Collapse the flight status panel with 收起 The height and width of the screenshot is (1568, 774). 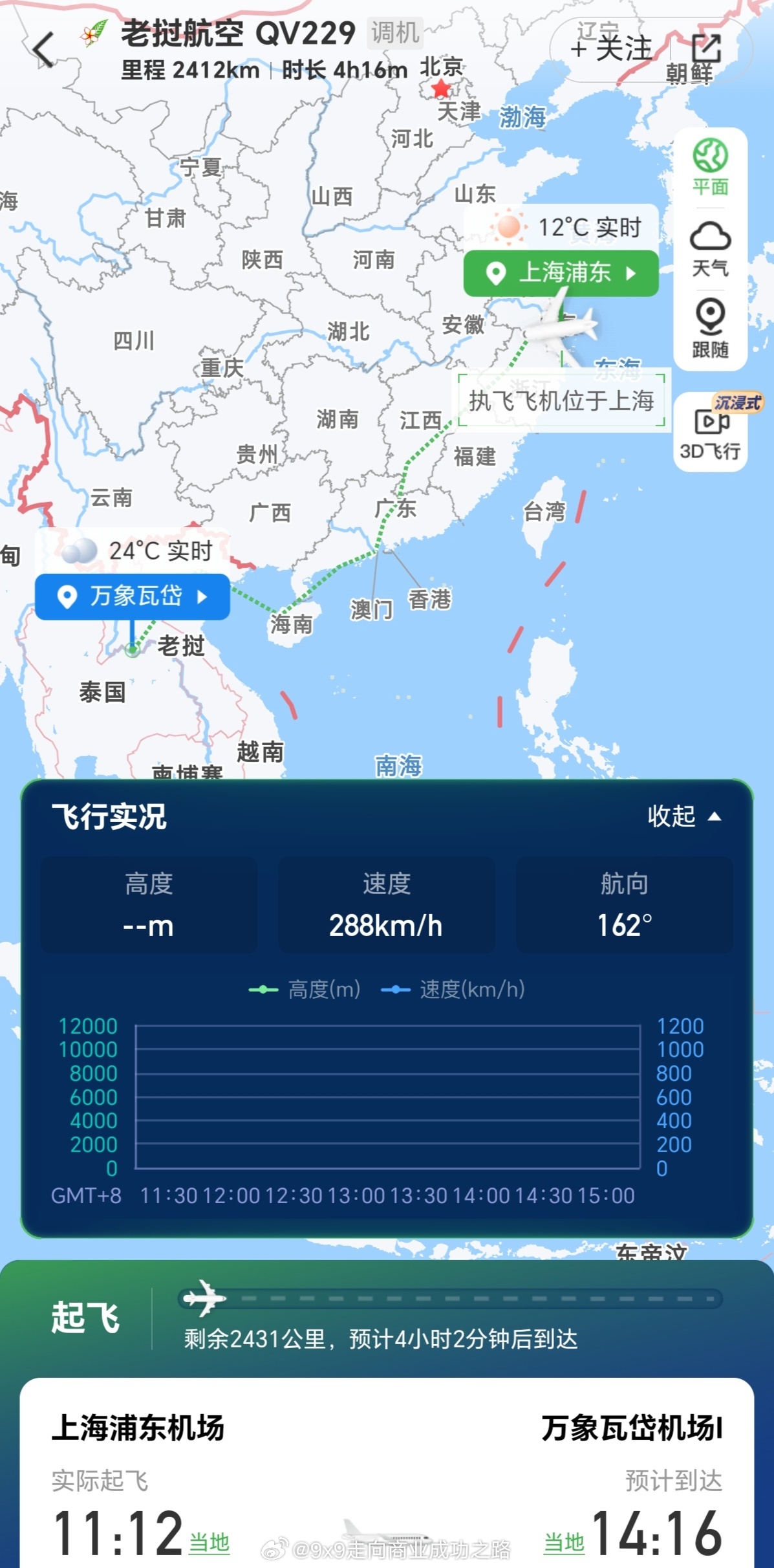coord(684,816)
